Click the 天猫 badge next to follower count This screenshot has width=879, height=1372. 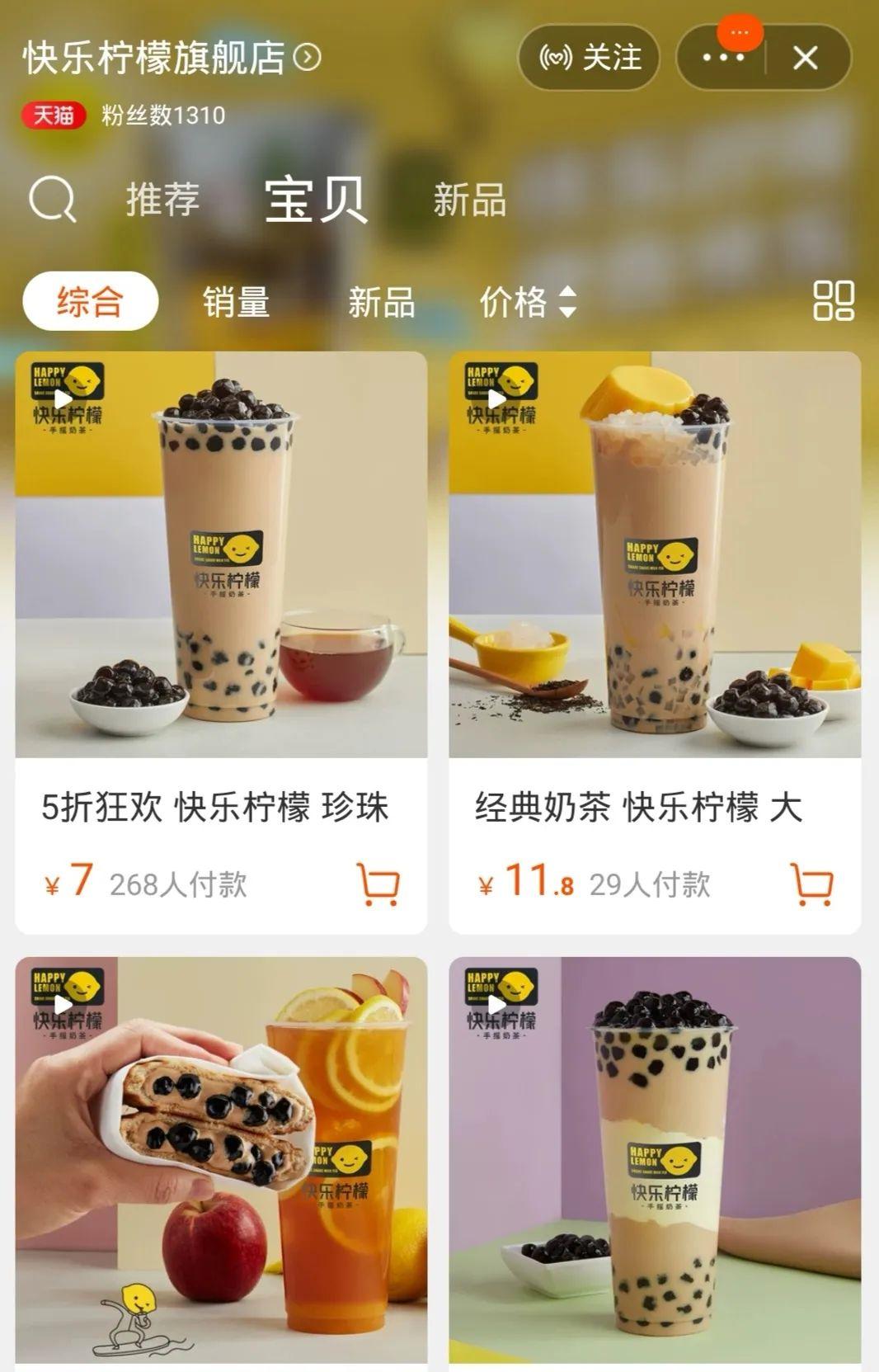[x=49, y=116]
